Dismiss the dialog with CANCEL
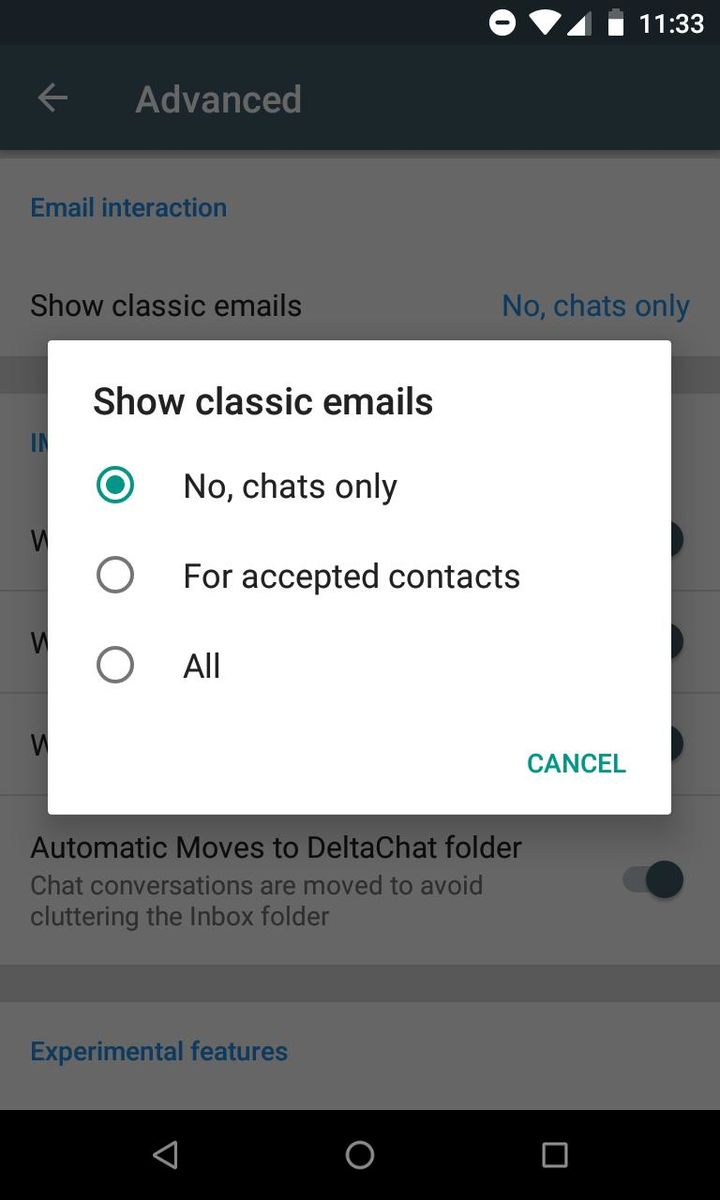 (576, 763)
